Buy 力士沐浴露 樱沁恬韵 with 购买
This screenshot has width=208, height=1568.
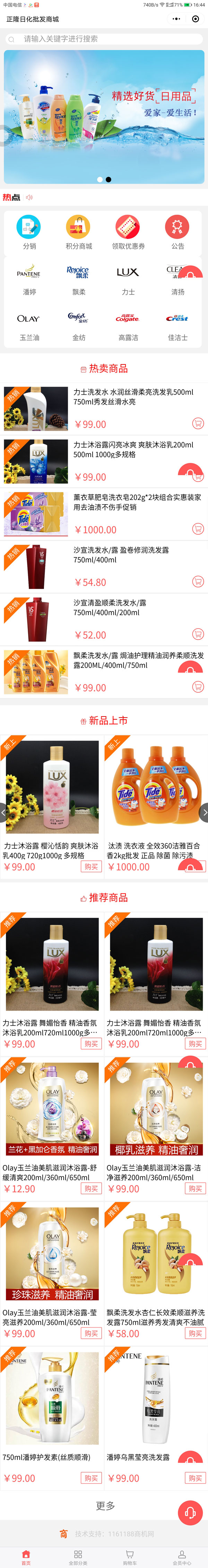[x=91, y=867]
